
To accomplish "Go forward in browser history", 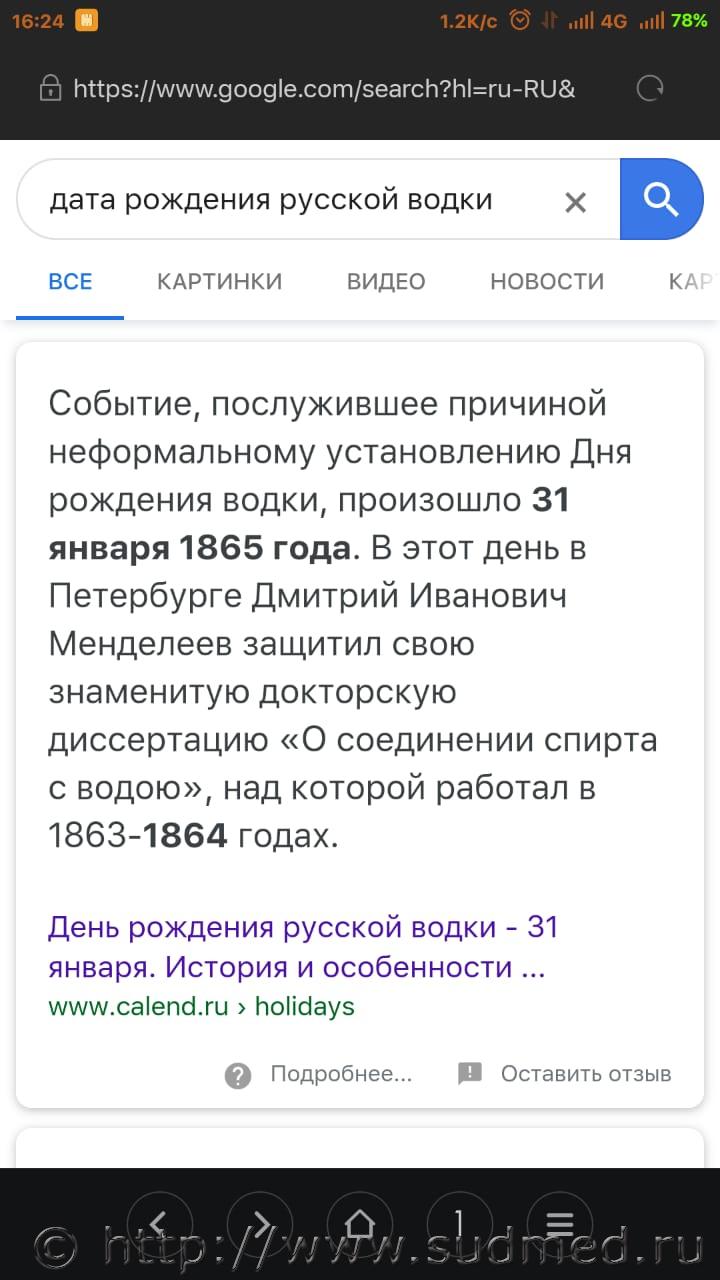I will (x=259, y=1223).
